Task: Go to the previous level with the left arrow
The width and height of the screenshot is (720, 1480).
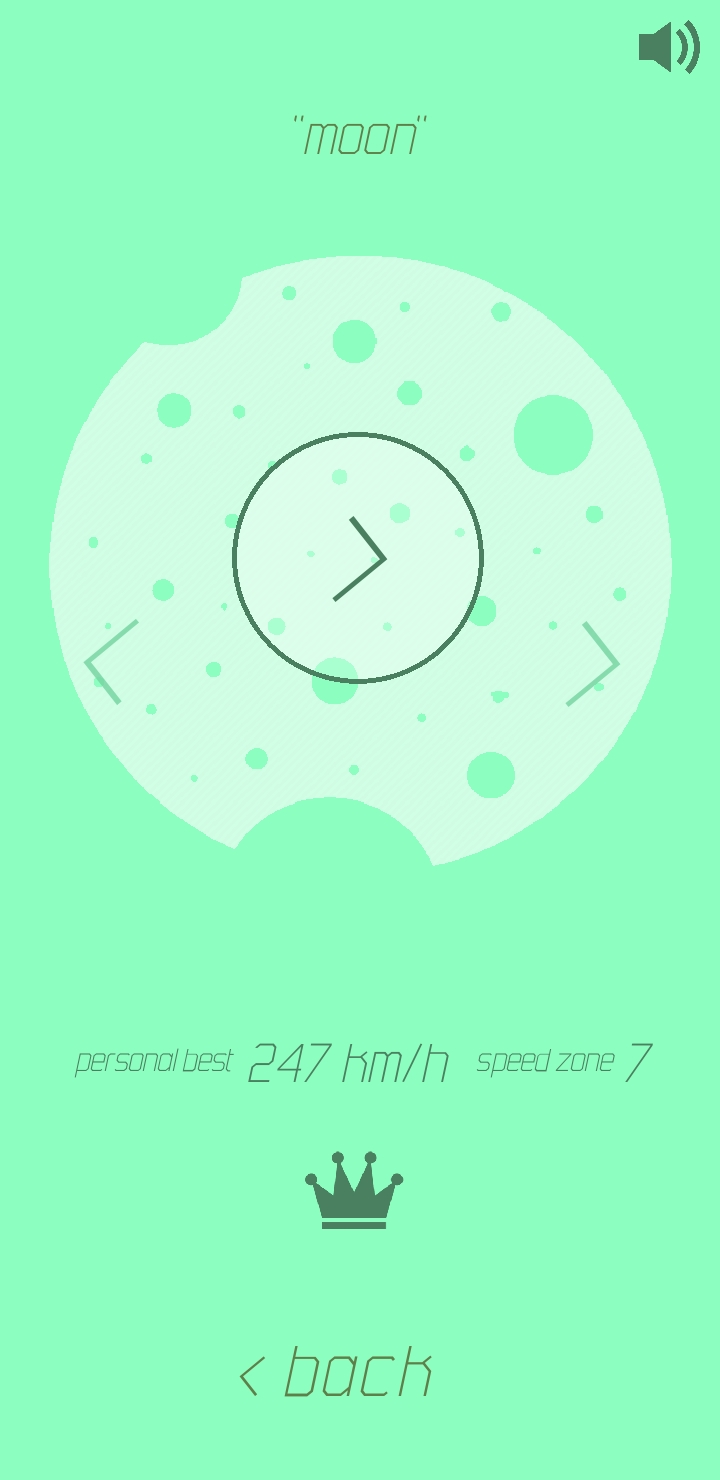Action: tap(110, 662)
